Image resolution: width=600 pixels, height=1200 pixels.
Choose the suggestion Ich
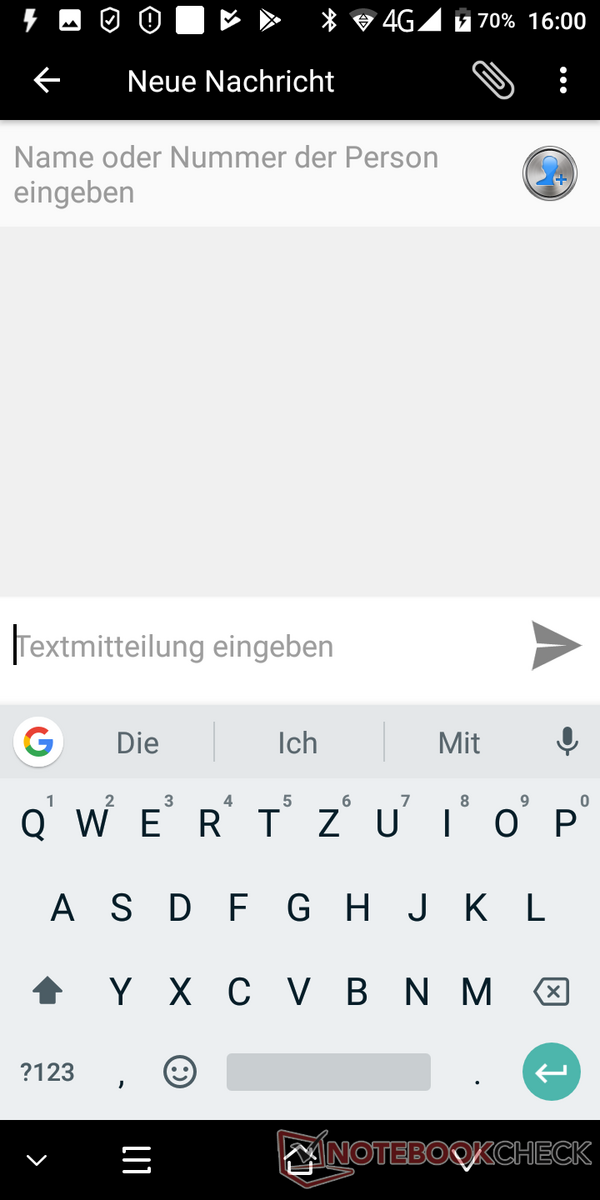[x=298, y=743]
